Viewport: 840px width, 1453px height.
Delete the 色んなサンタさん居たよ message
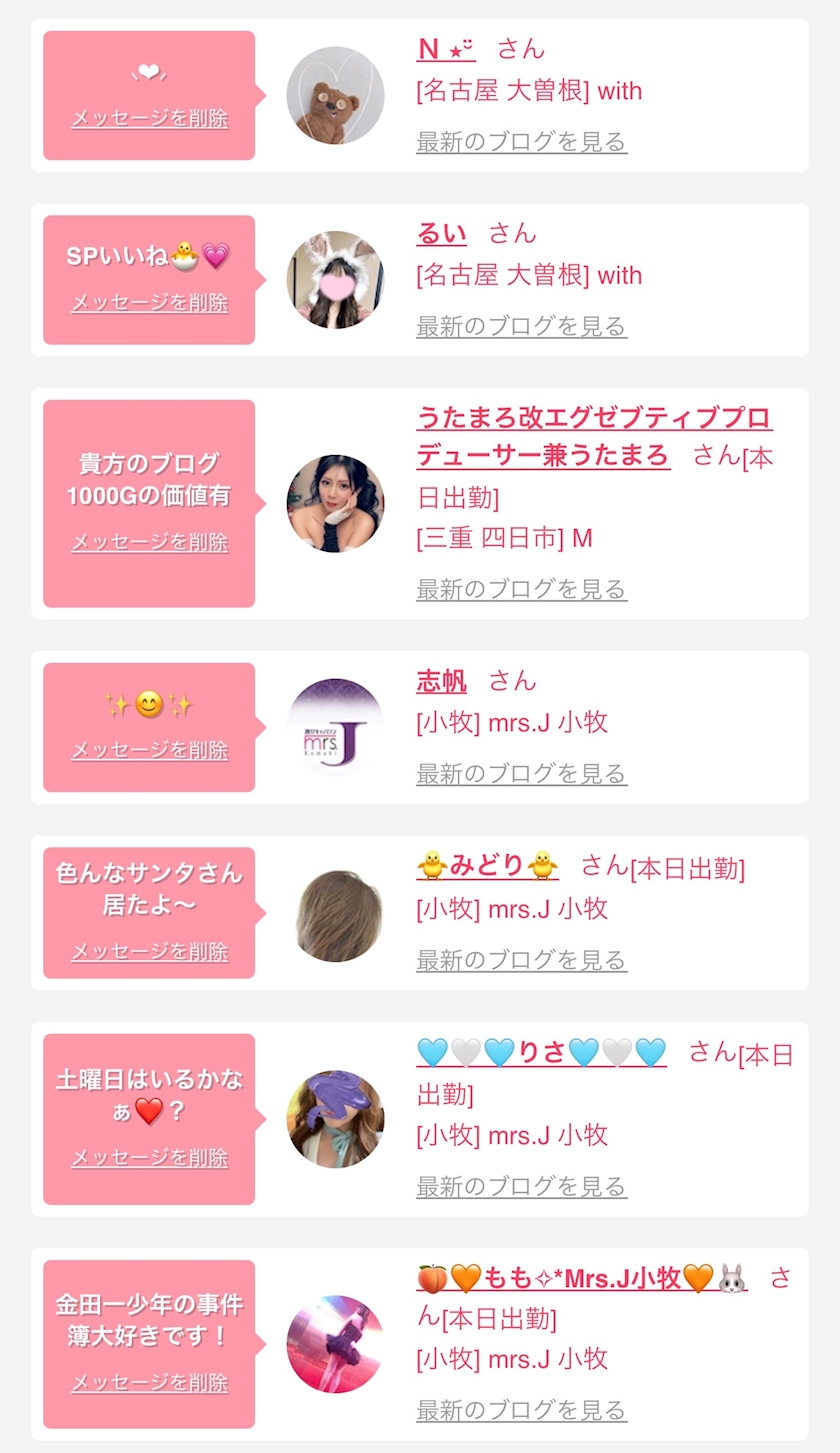click(x=149, y=951)
